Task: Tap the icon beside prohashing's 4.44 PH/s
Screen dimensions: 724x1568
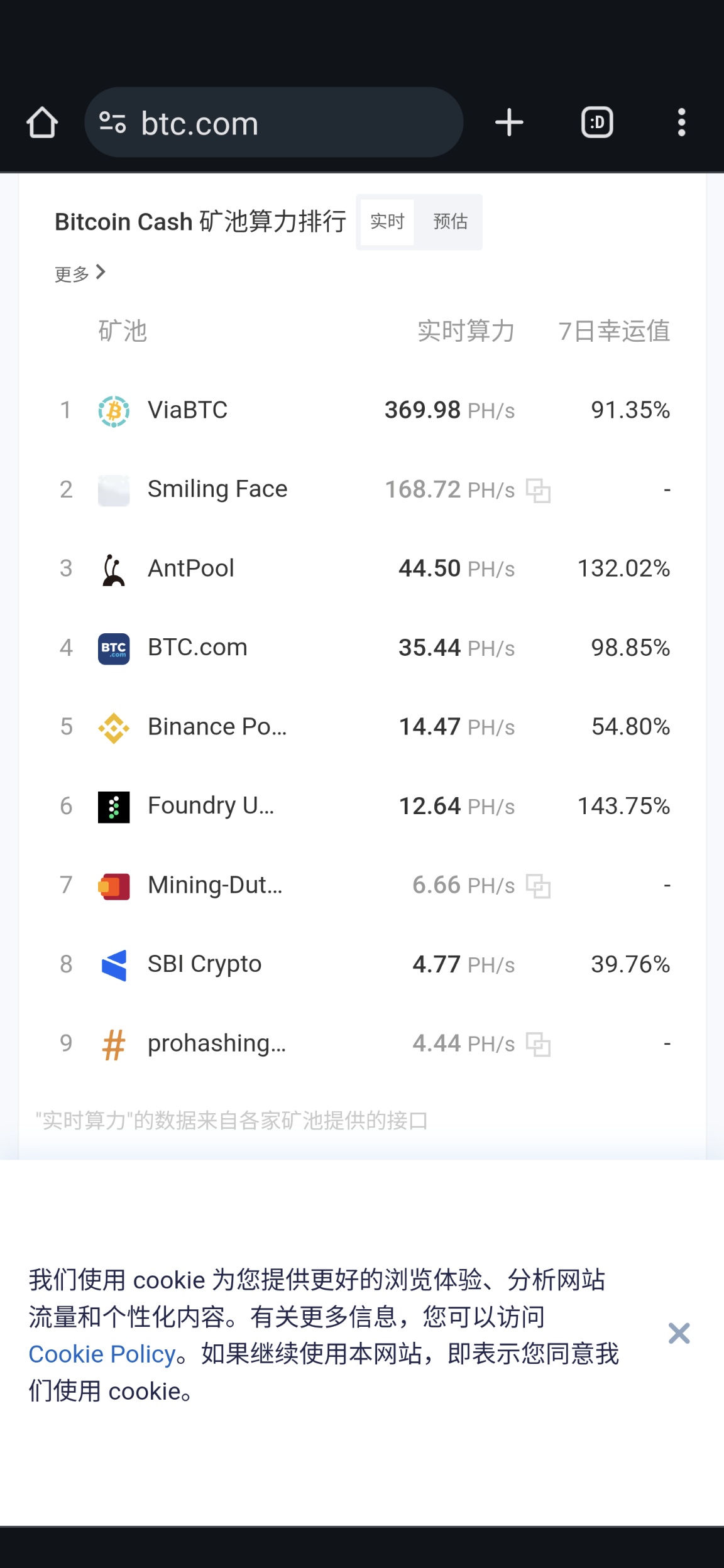Action: pyautogui.click(x=538, y=1045)
